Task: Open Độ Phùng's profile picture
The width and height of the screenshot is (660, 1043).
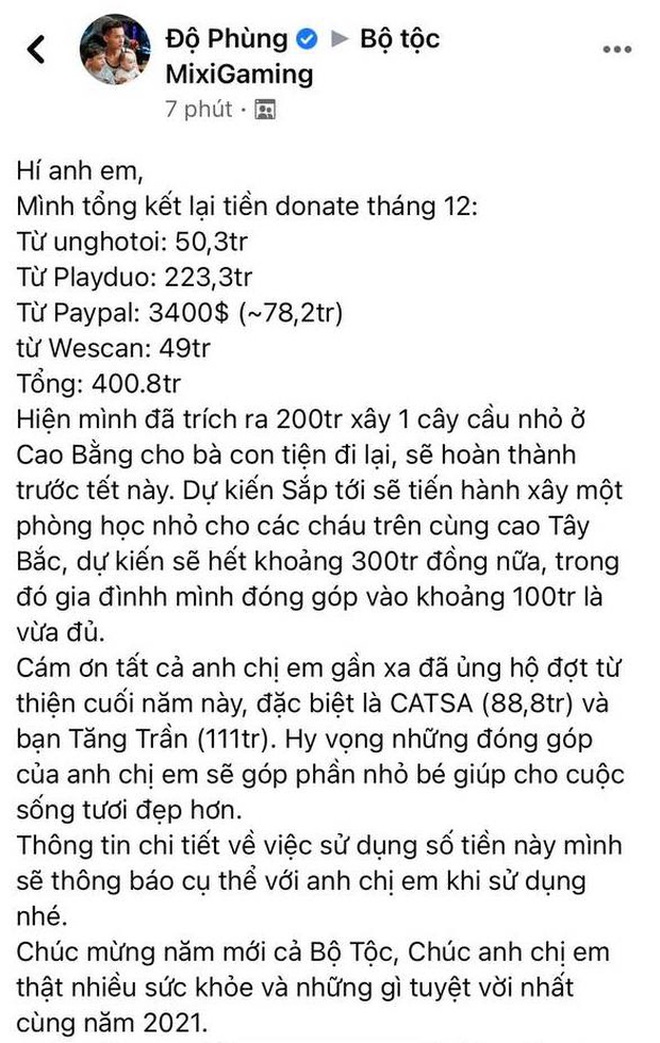Action: tap(115, 50)
